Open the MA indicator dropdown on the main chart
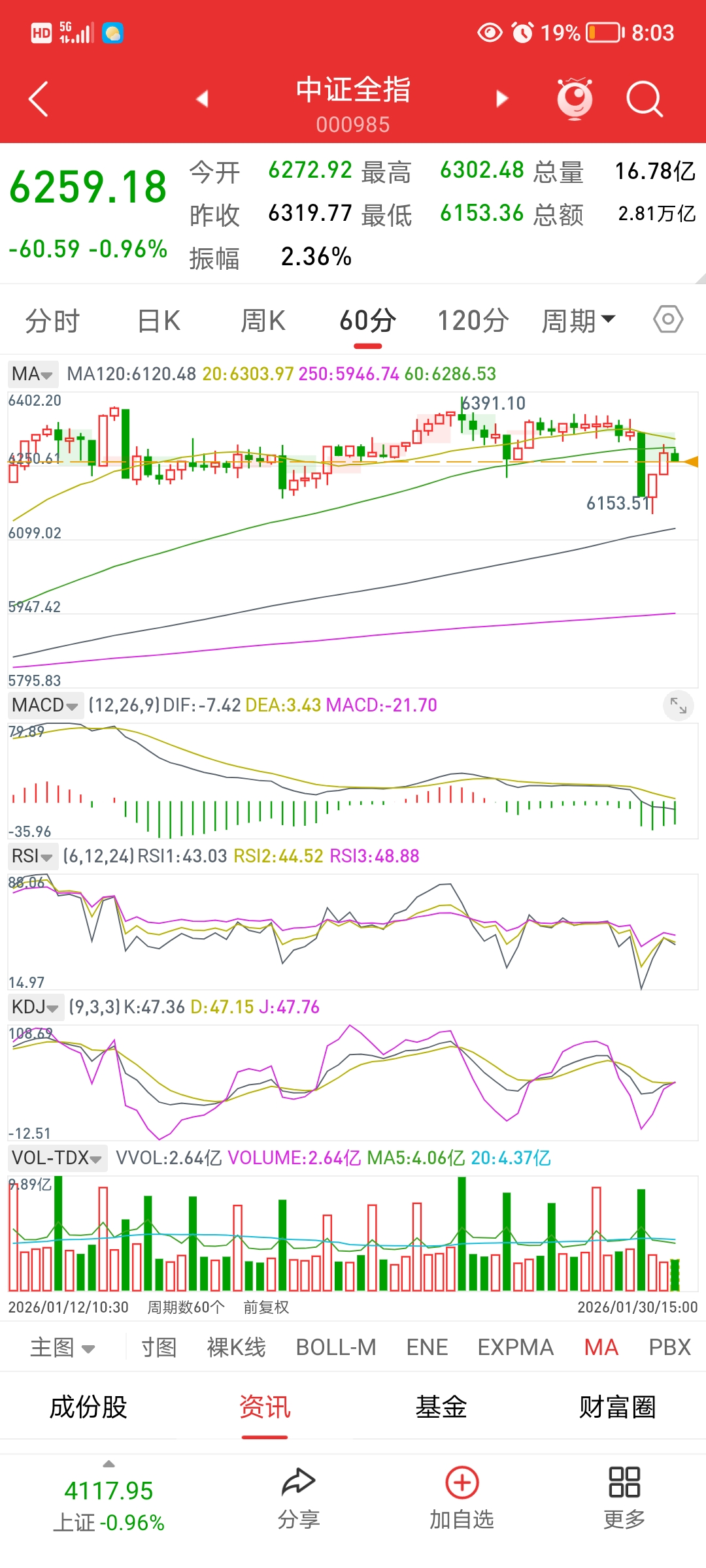 click(33, 374)
